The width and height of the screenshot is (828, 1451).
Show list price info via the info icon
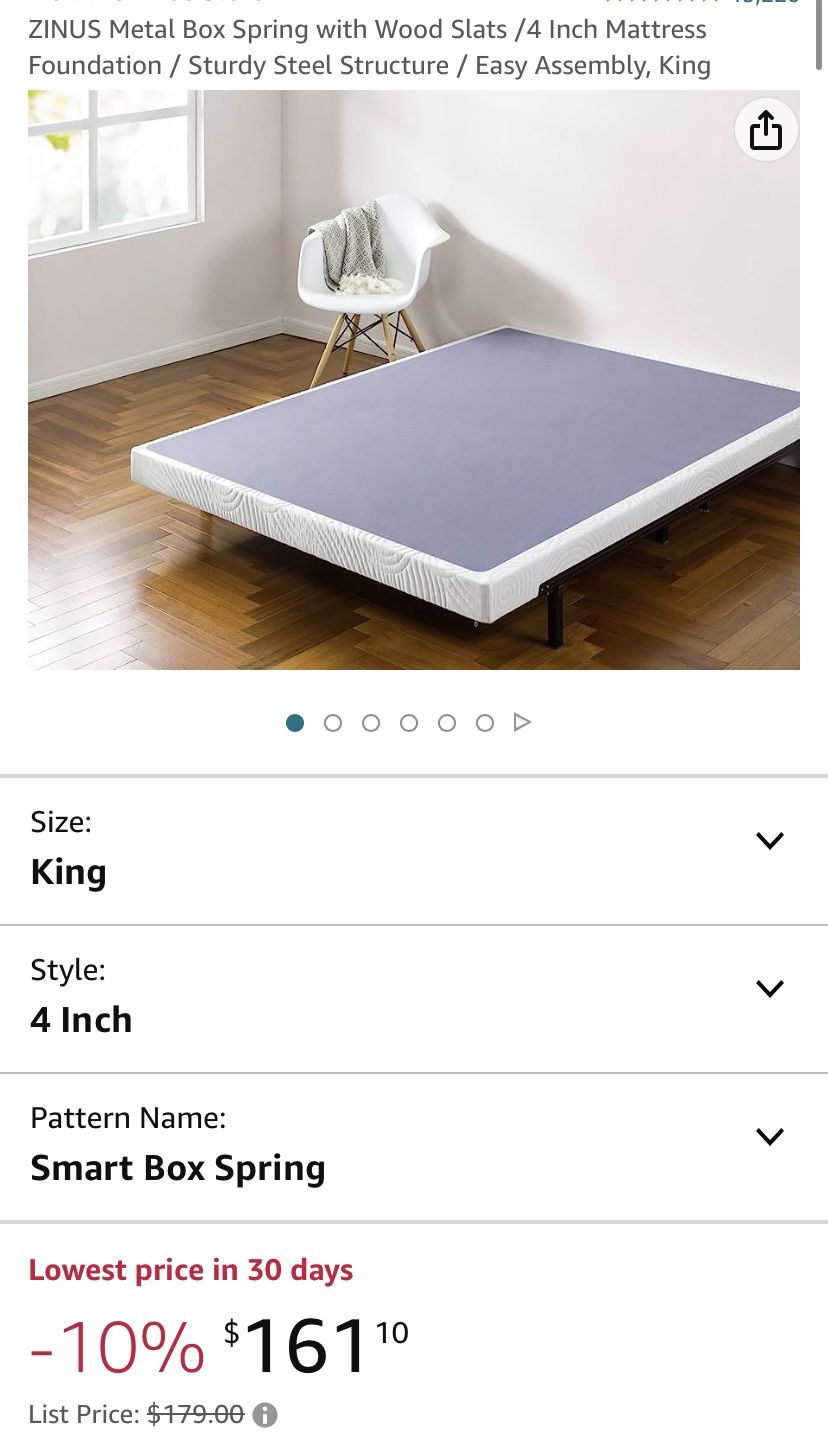click(x=265, y=1414)
